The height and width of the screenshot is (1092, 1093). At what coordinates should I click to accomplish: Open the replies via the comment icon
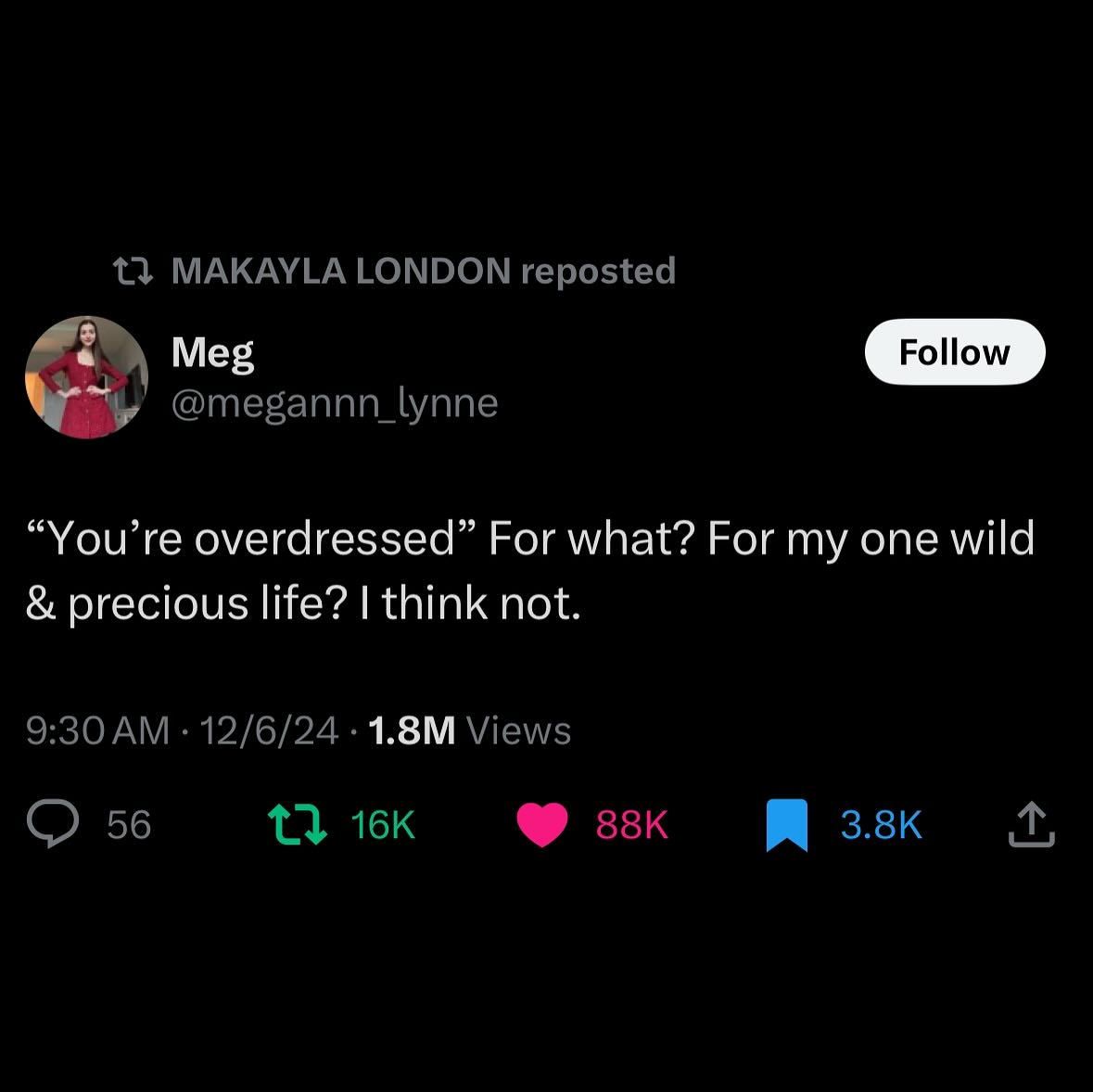pyautogui.click(x=53, y=824)
